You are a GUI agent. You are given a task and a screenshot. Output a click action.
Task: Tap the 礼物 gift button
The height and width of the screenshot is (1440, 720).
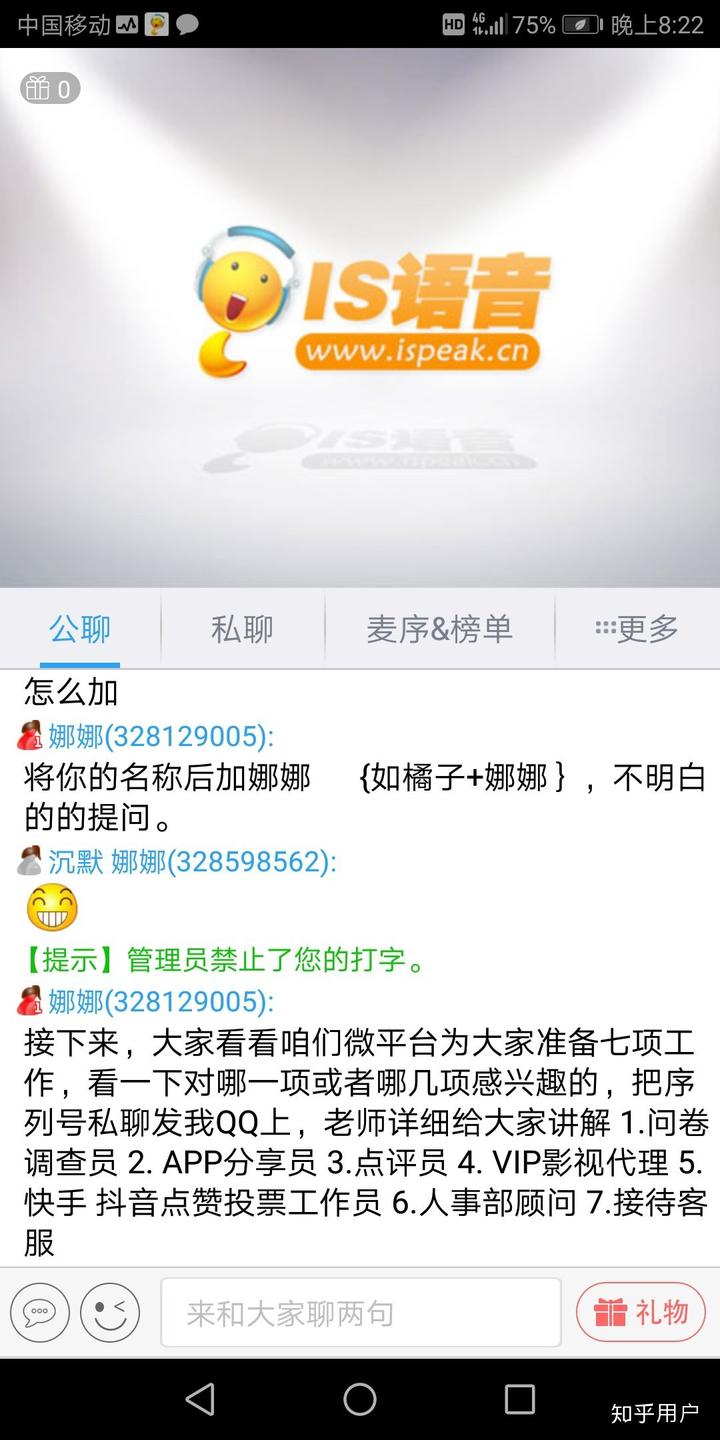(641, 1312)
